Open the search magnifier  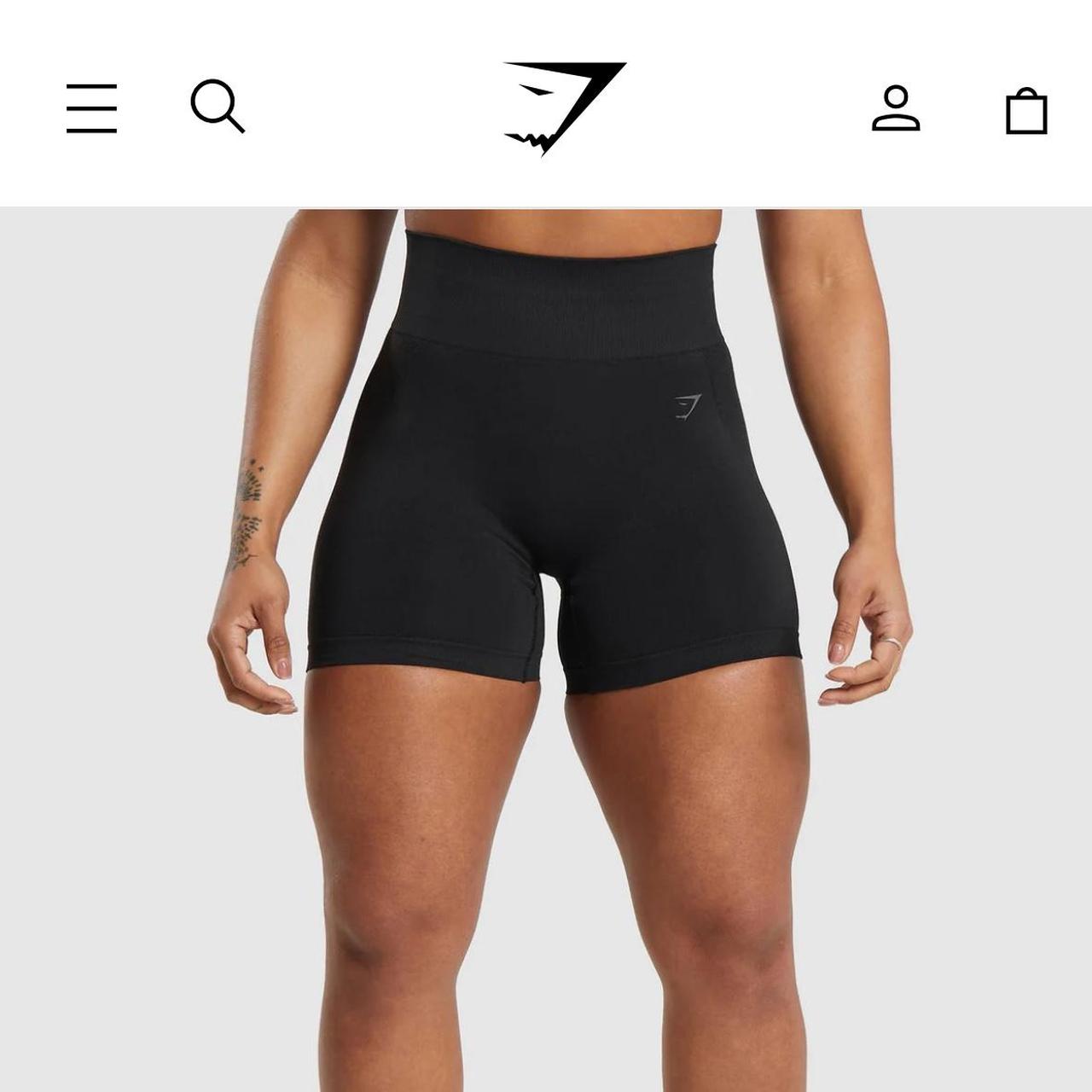tap(217, 107)
